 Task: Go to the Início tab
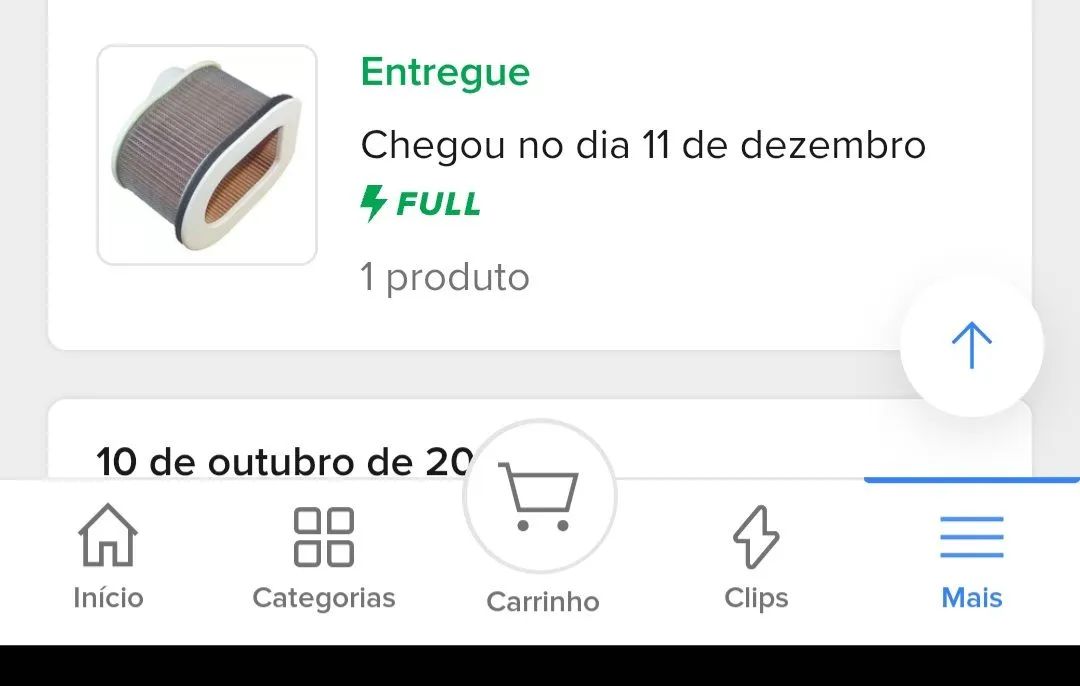(x=108, y=558)
